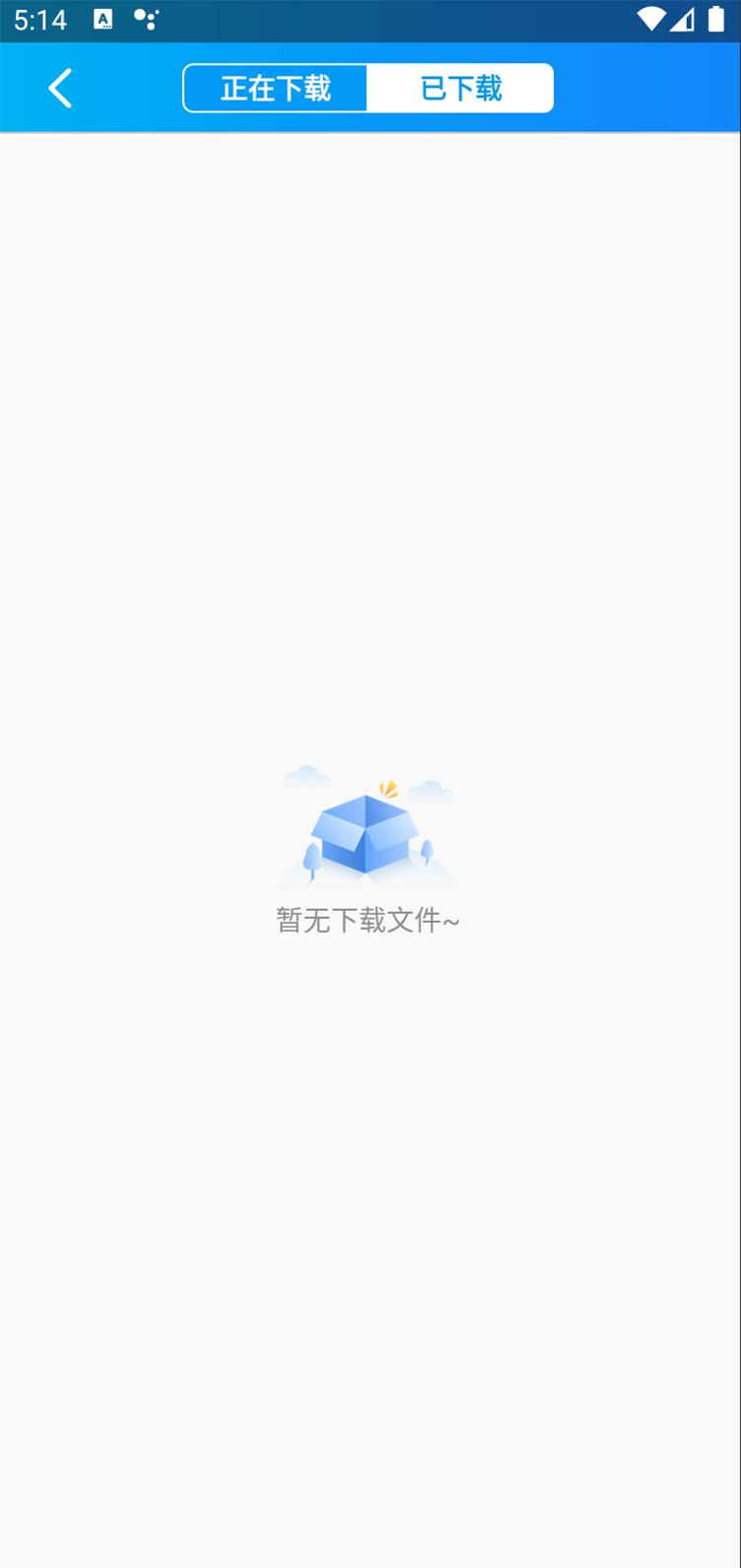Tap the 'A' notification icon in the status bar
The height and width of the screenshot is (1568, 741).
click(102, 20)
